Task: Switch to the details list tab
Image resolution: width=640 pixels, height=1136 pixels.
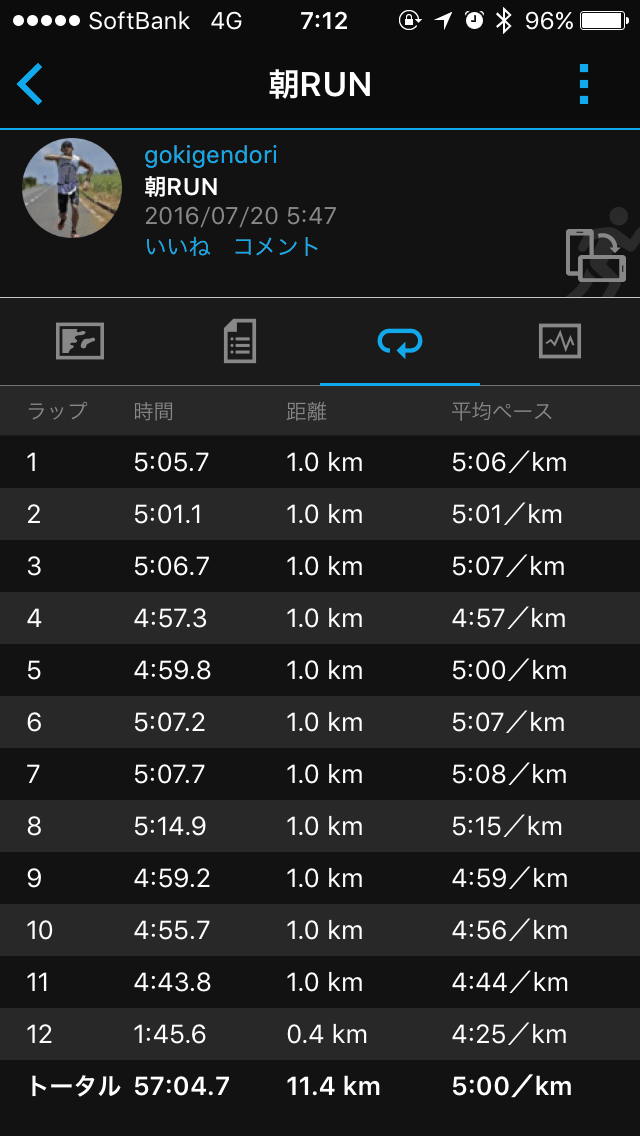Action: coord(240,342)
